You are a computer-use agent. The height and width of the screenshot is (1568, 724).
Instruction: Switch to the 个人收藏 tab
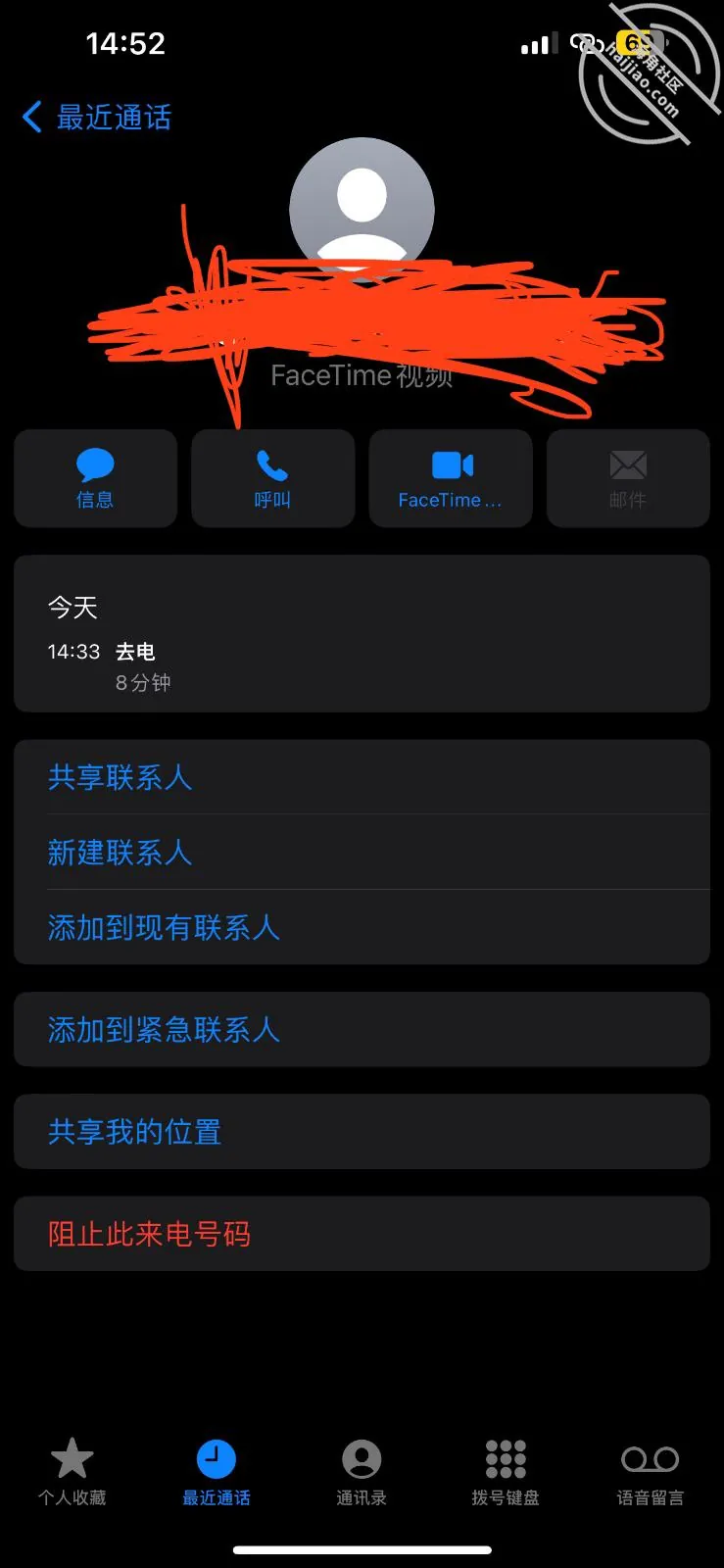click(72, 1472)
